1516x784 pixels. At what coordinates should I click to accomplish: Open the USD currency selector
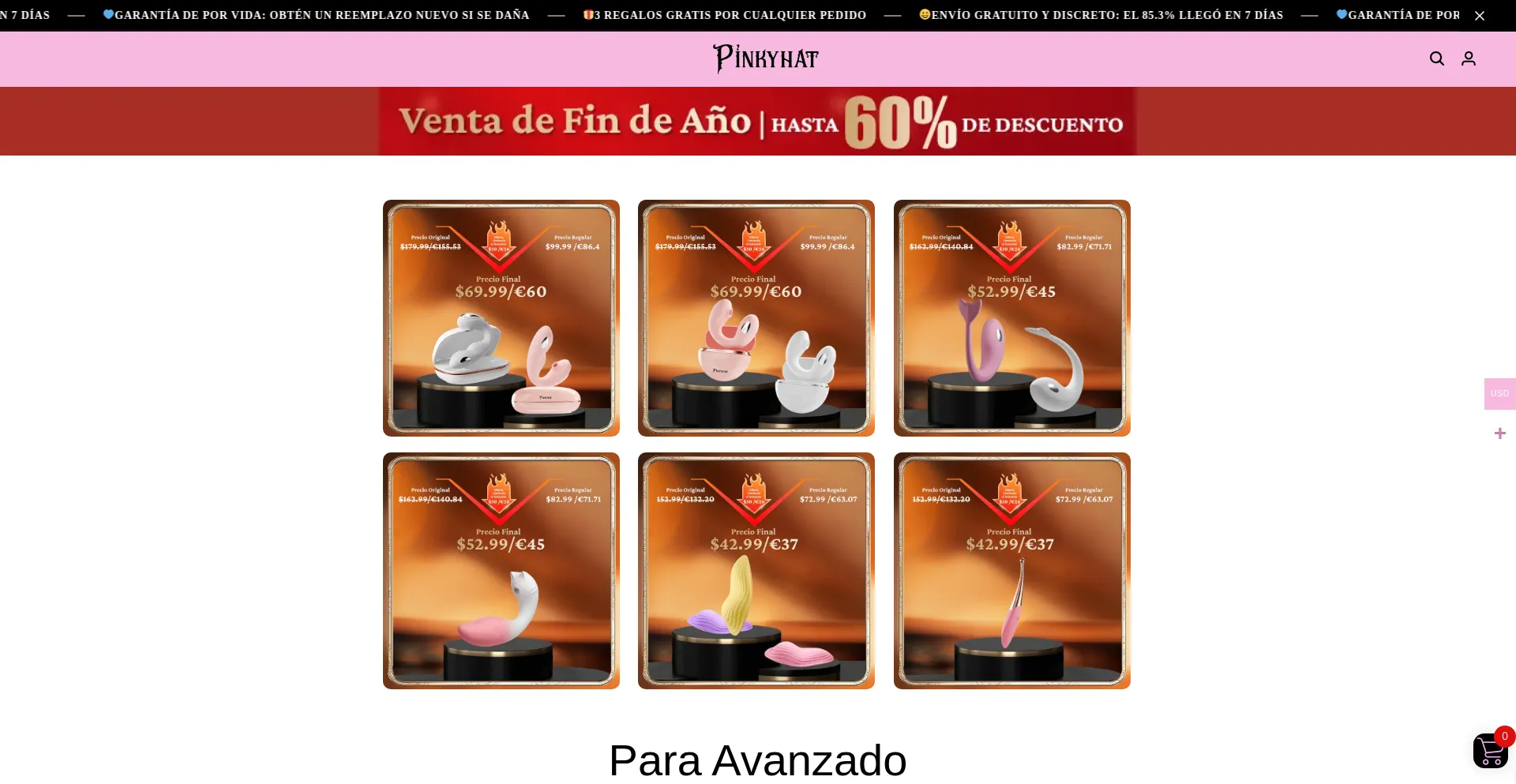point(1499,393)
